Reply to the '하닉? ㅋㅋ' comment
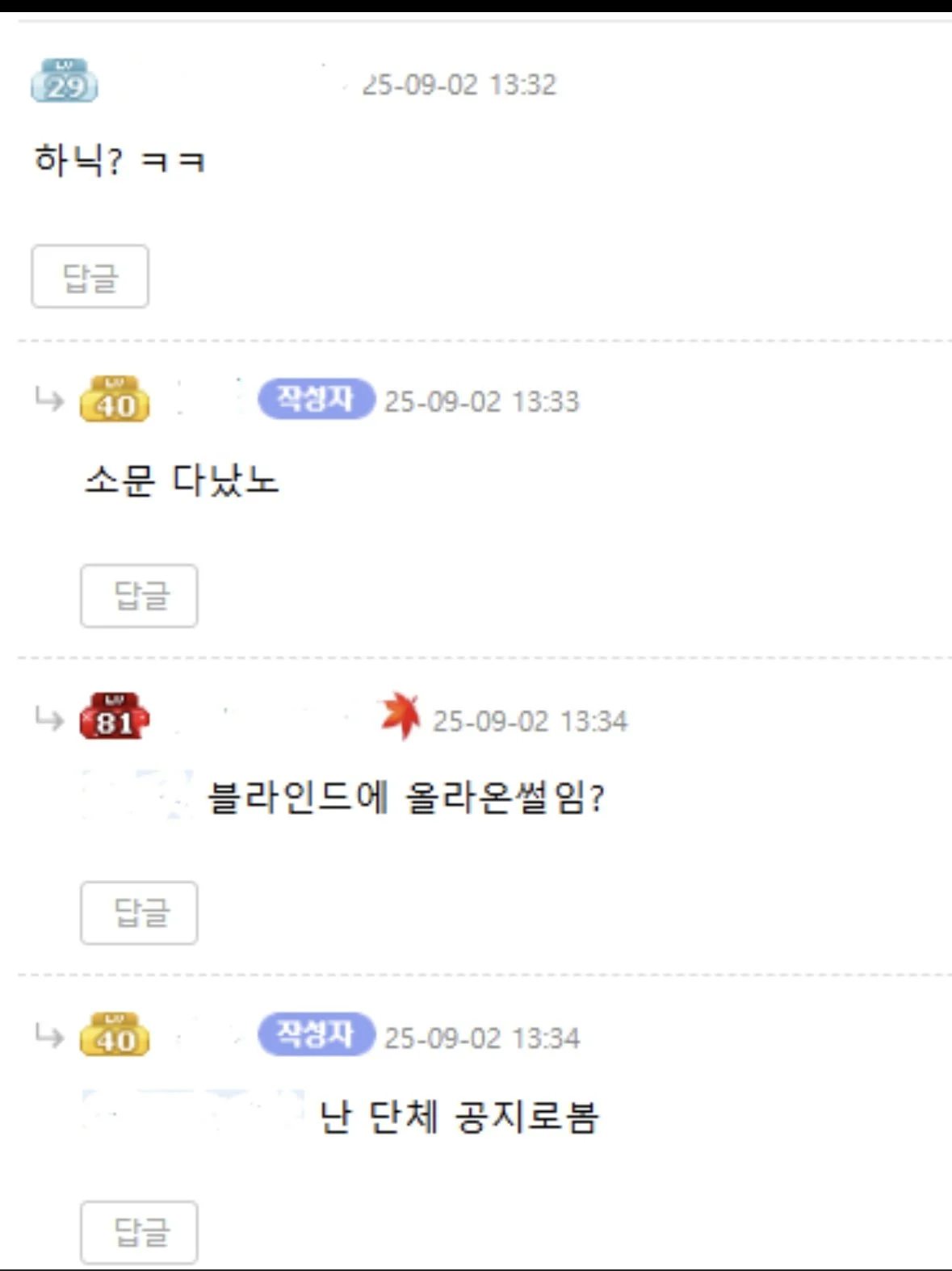Image resolution: width=952 pixels, height=1271 pixels. coord(90,277)
